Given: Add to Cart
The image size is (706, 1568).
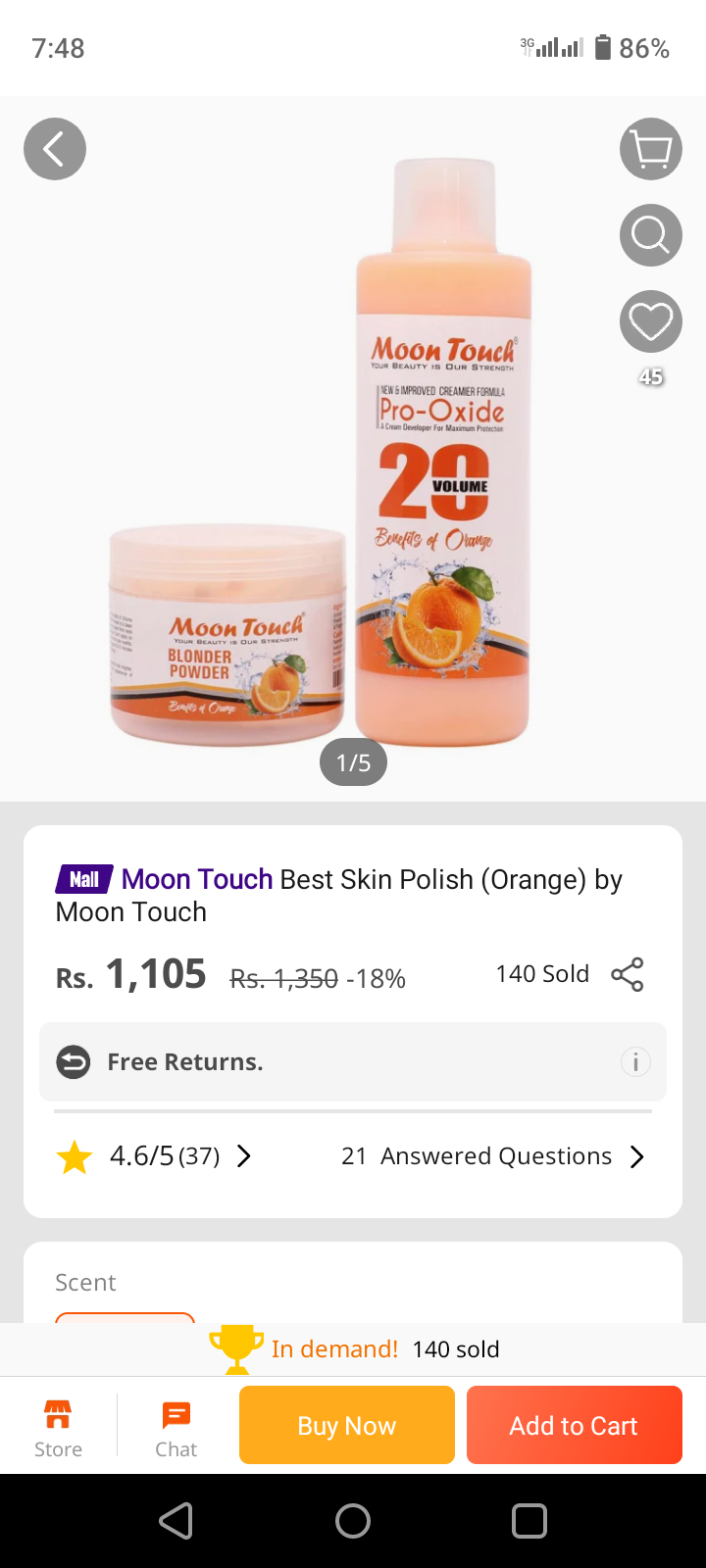Looking at the screenshot, I should (574, 1425).
